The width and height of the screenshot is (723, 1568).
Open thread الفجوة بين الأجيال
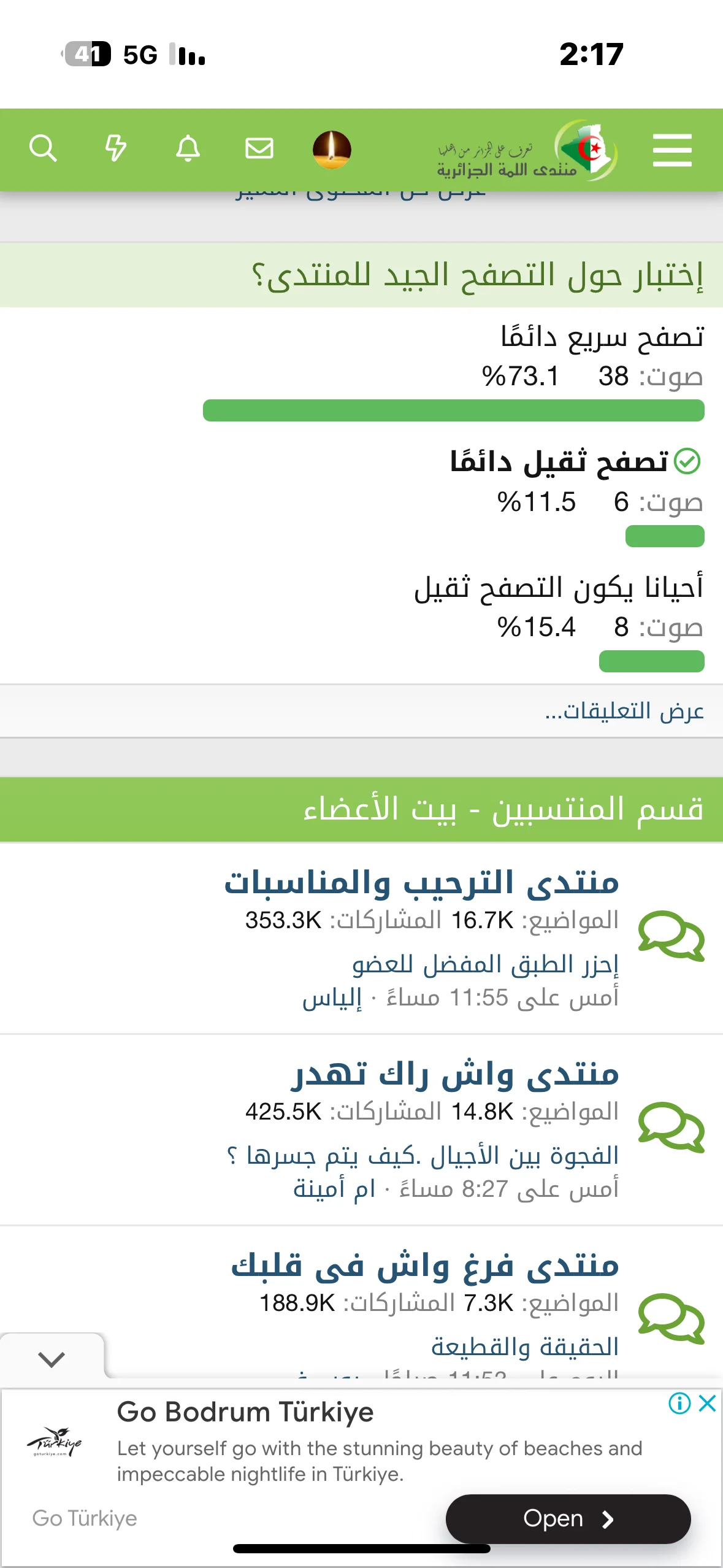pyautogui.click(x=423, y=1156)
